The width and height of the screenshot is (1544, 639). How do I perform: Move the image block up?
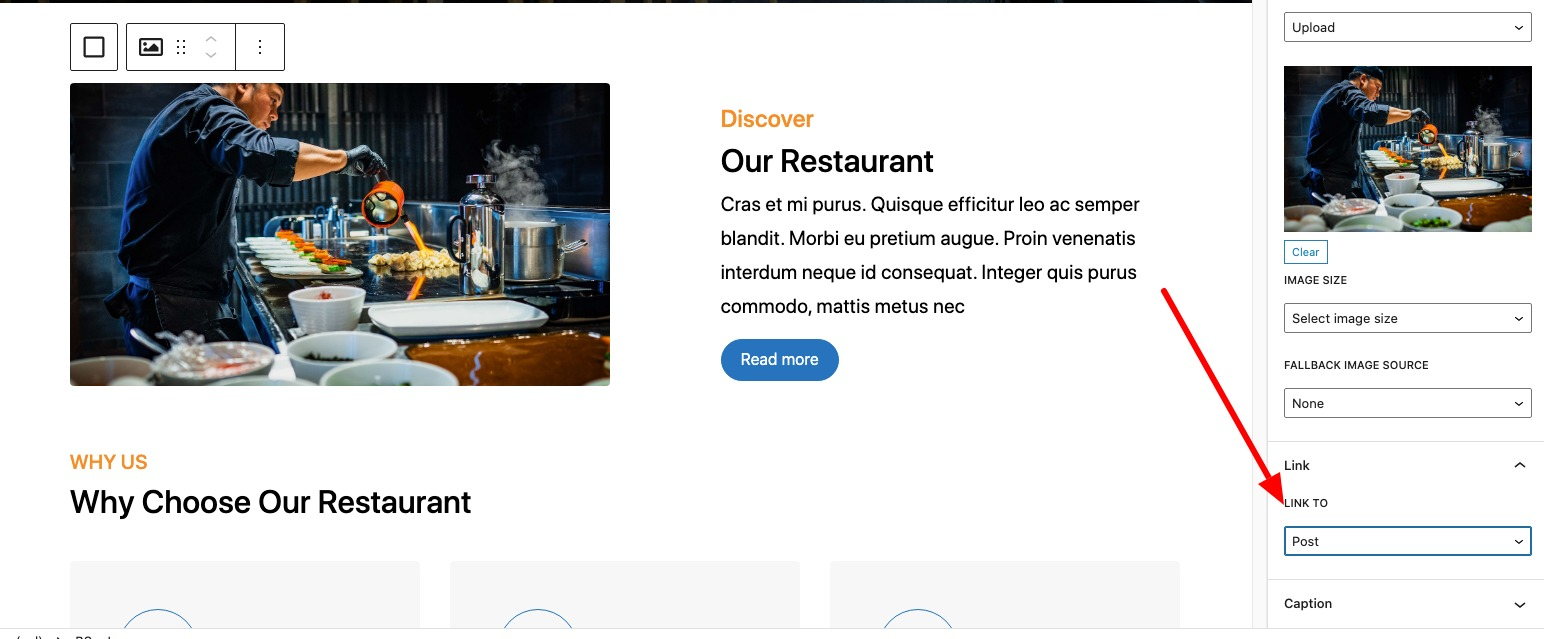tap(211, 39)
